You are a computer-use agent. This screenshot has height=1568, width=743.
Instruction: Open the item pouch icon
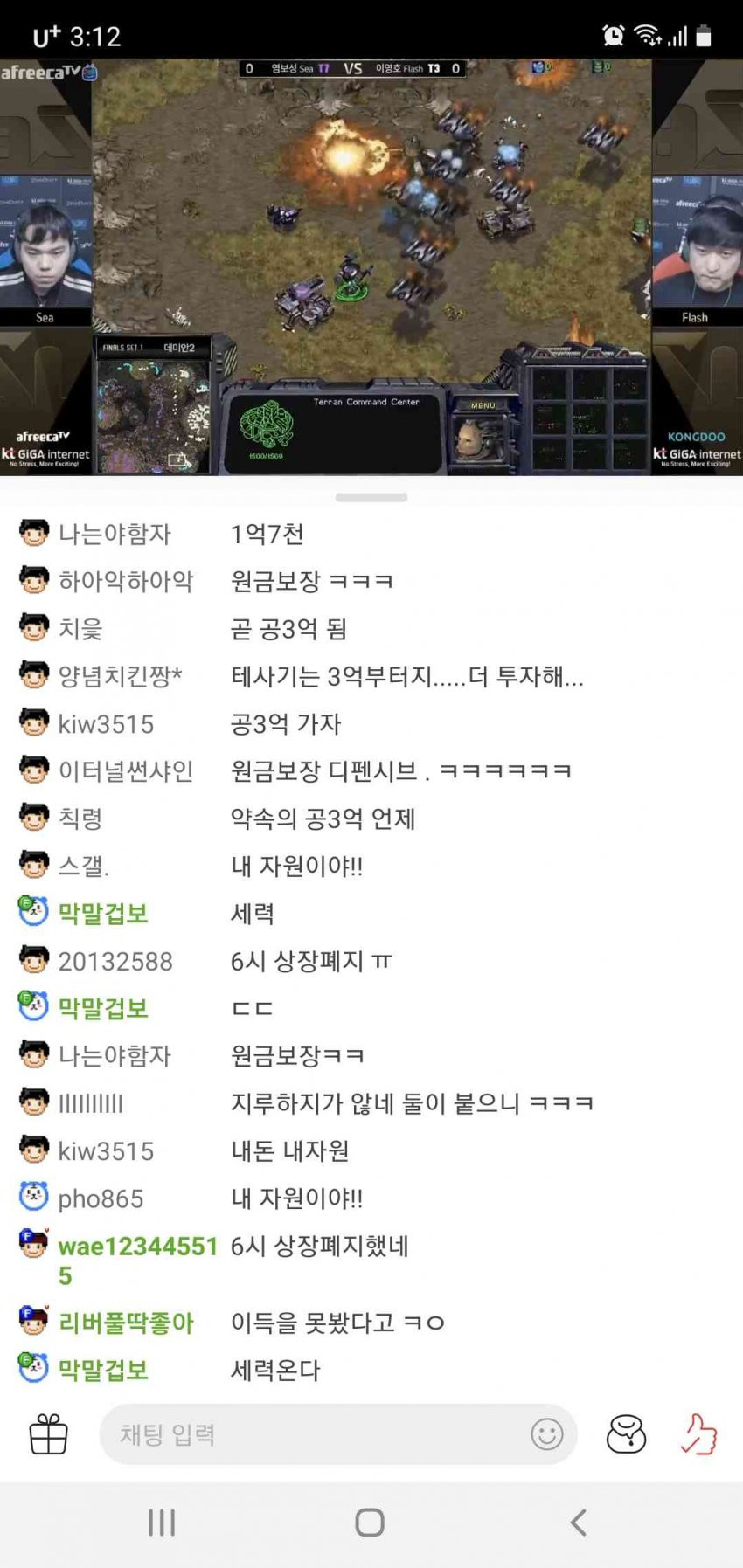click(x=626, y=1434)
